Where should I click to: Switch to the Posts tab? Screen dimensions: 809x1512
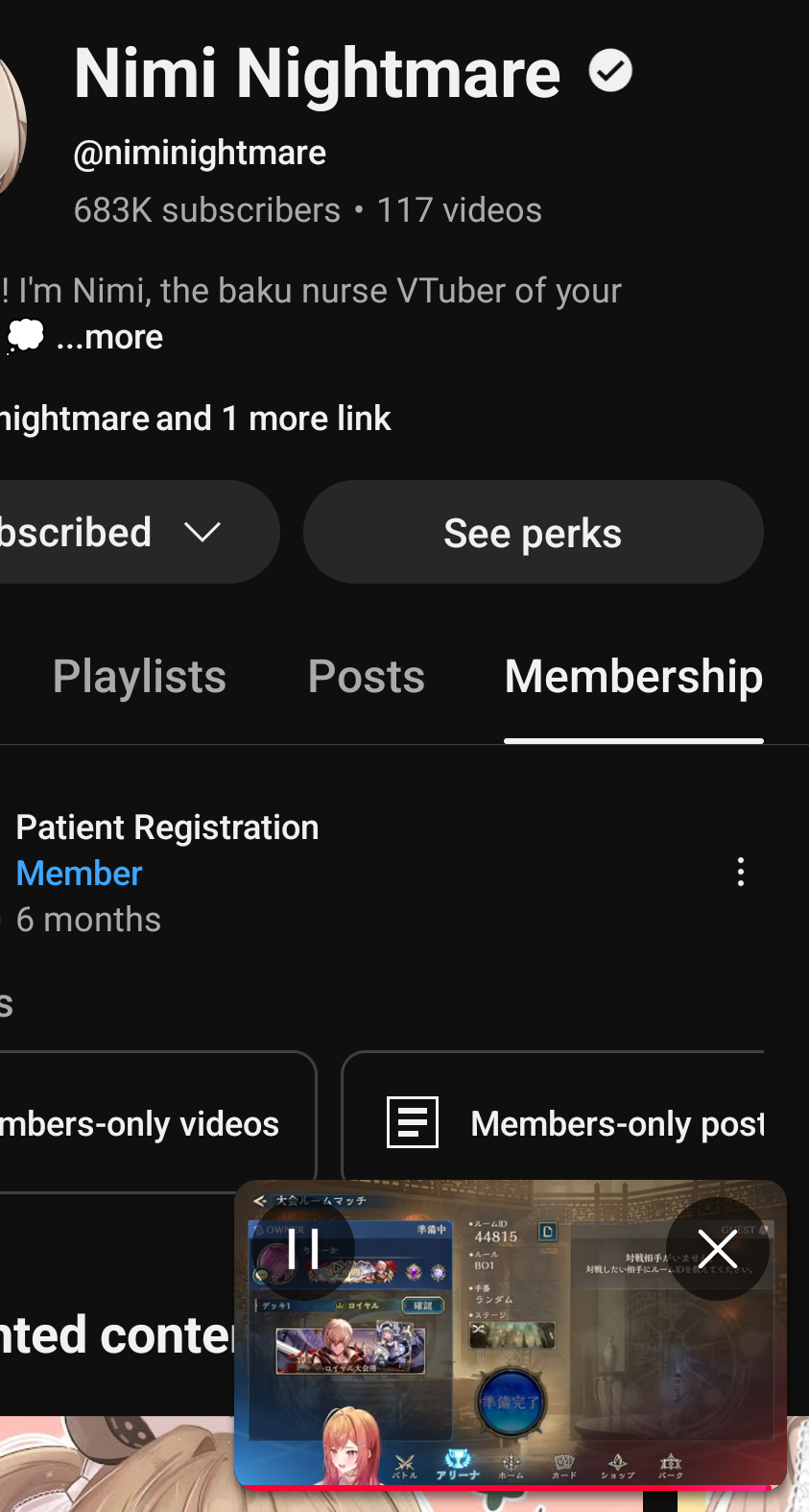[366, 677]
